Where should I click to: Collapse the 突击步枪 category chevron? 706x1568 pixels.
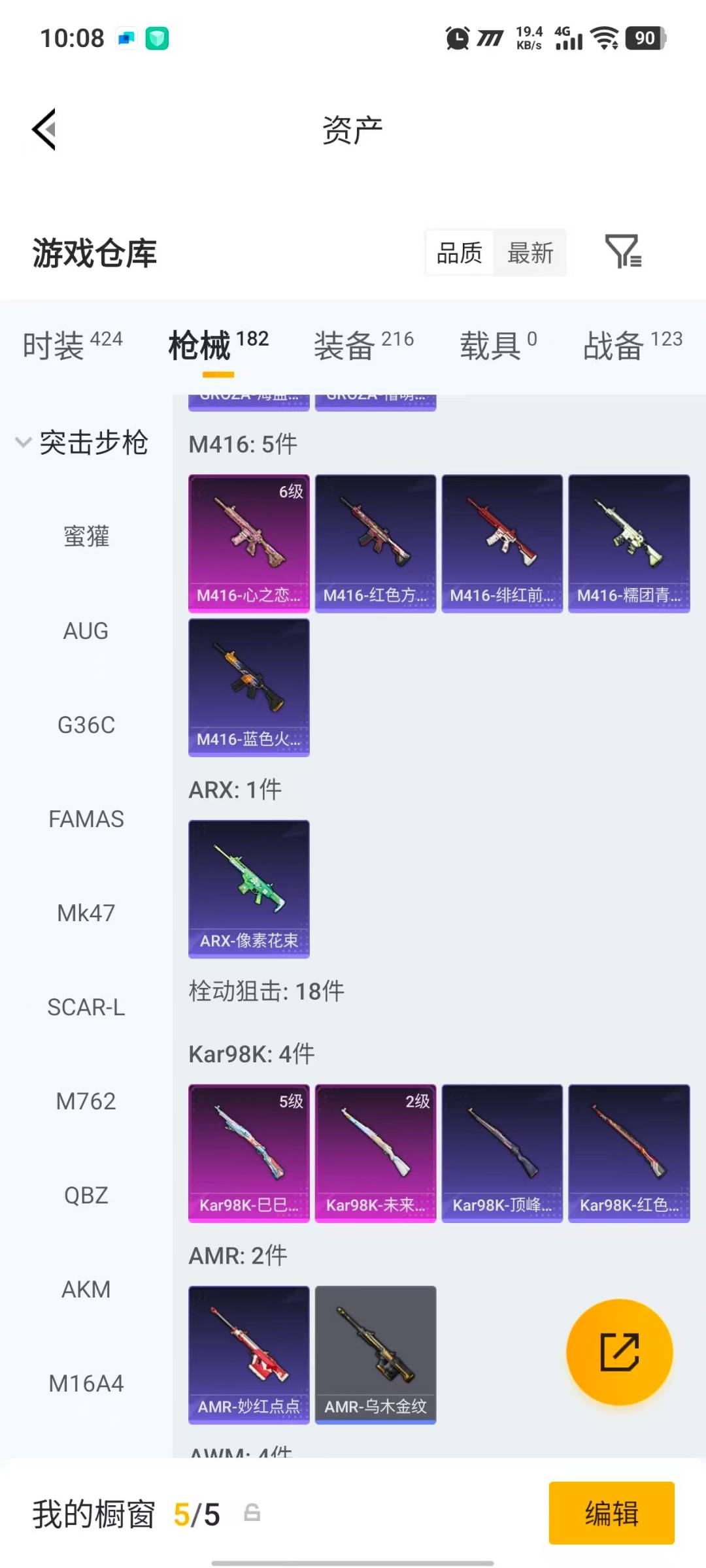click(x=23, y=442)
